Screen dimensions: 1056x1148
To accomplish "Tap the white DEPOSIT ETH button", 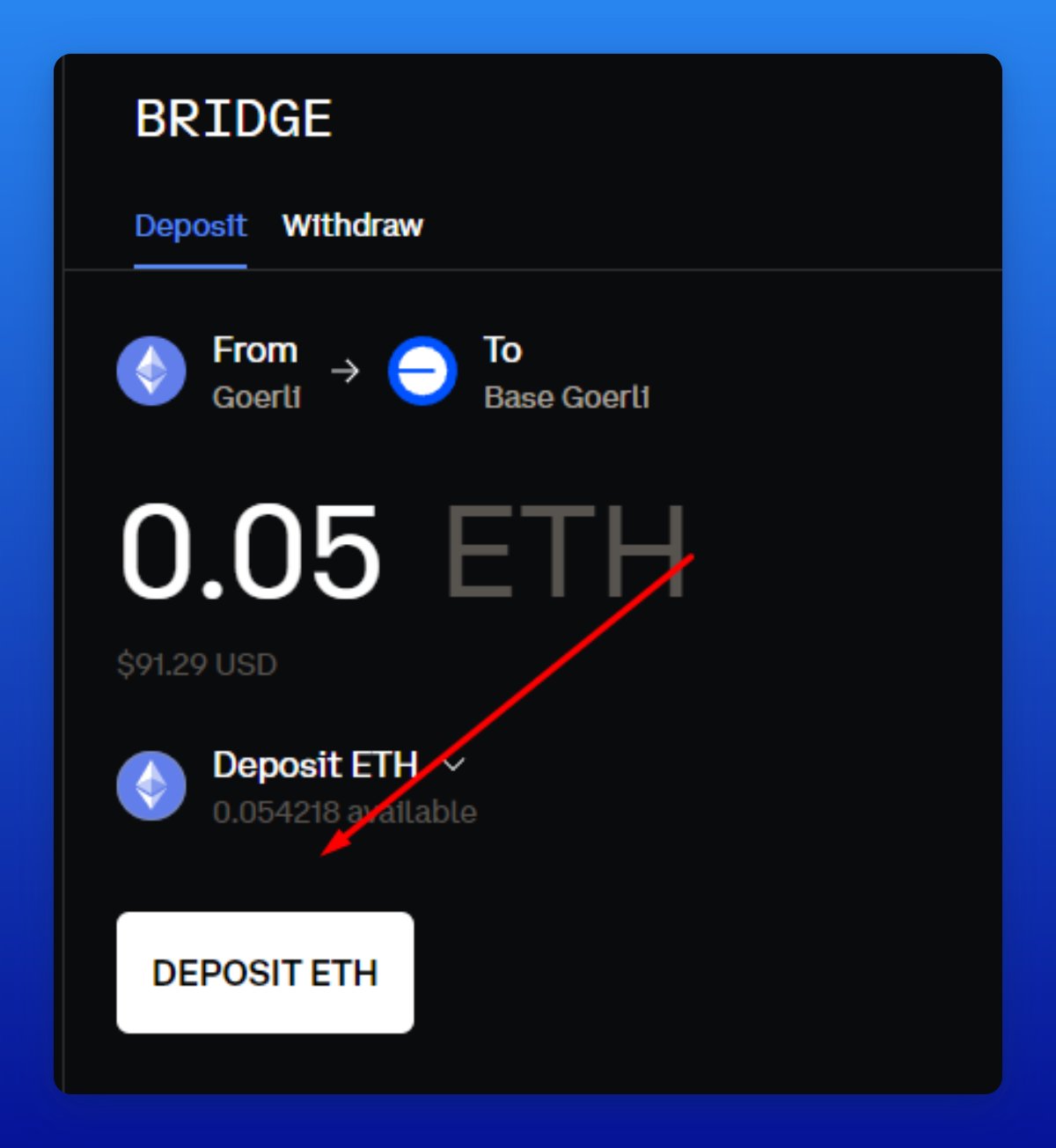I will coord(265,972).
